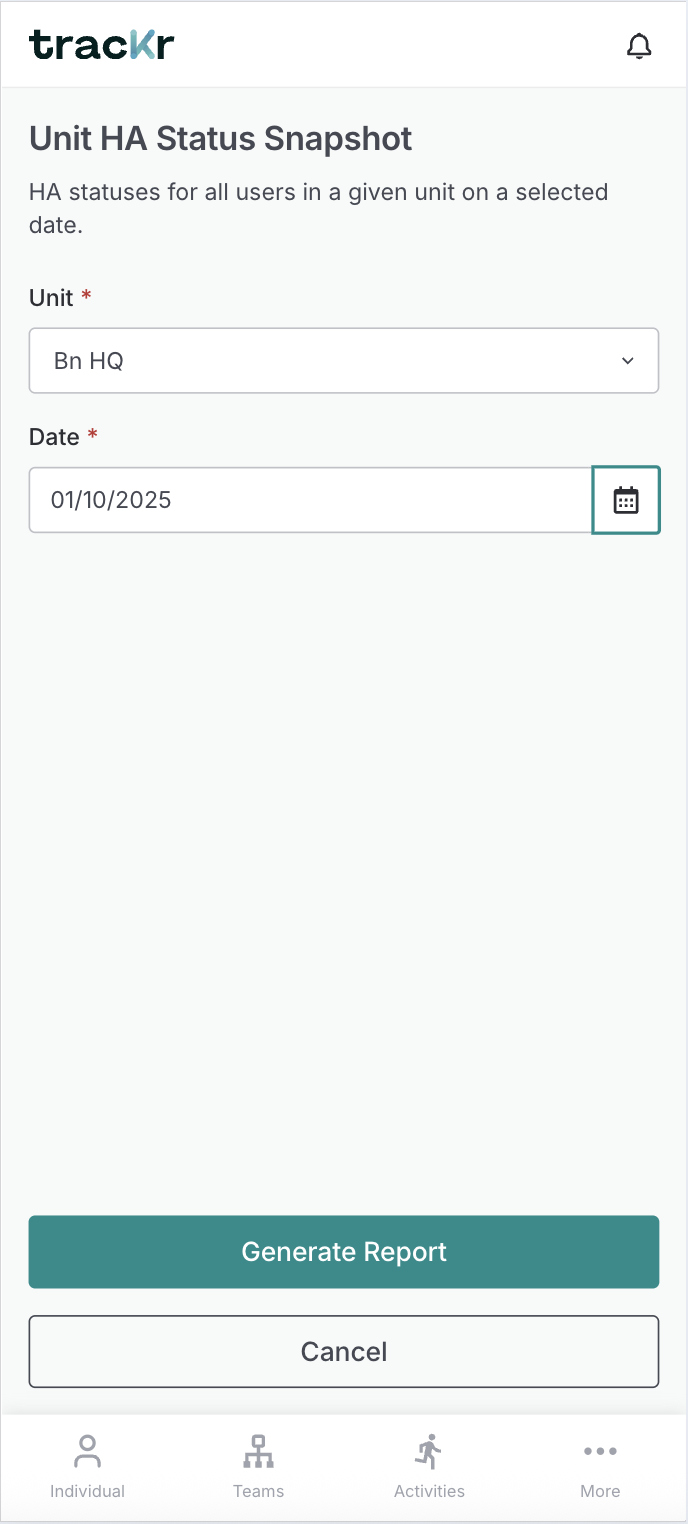Tap Generate Report button

(343, 1252)
